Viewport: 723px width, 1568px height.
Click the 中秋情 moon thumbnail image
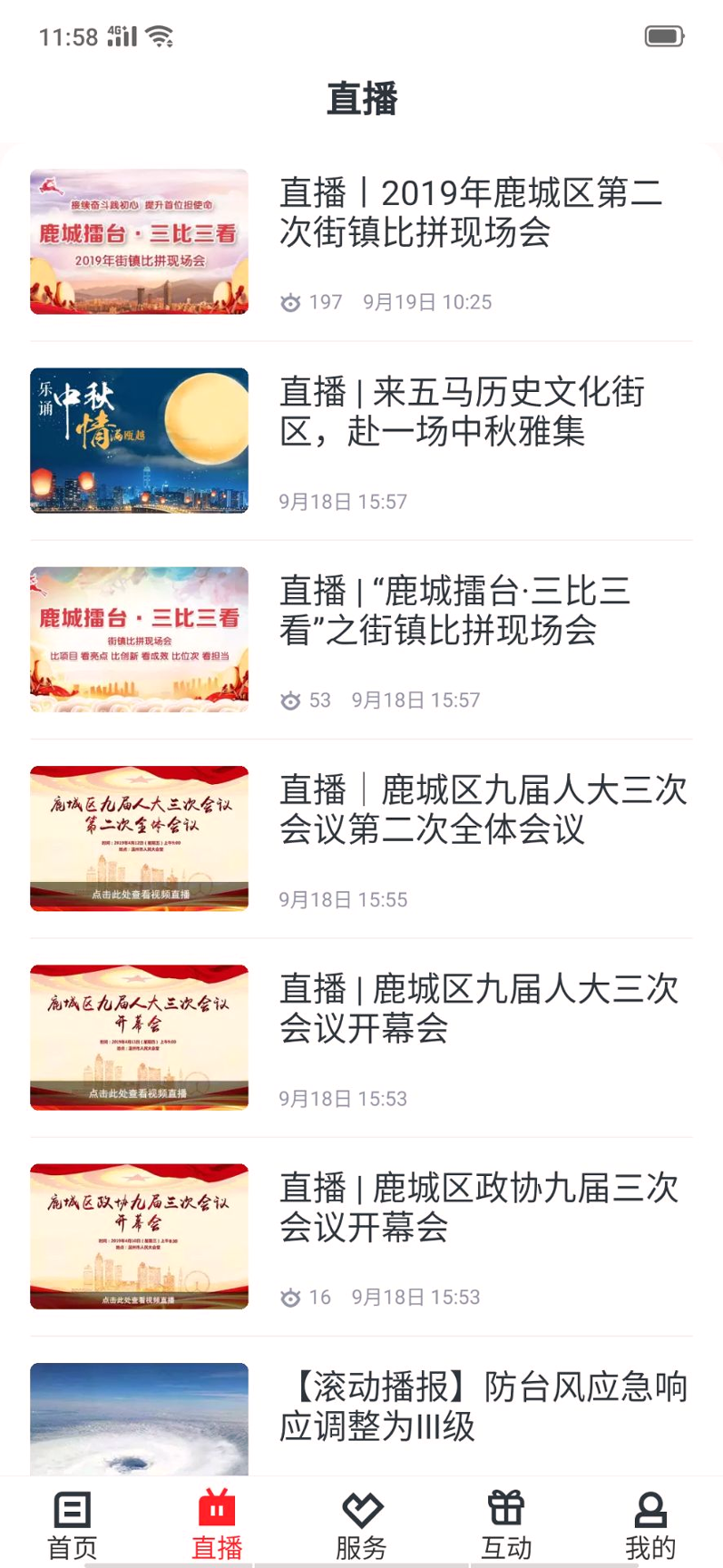[x=138, y=440]
